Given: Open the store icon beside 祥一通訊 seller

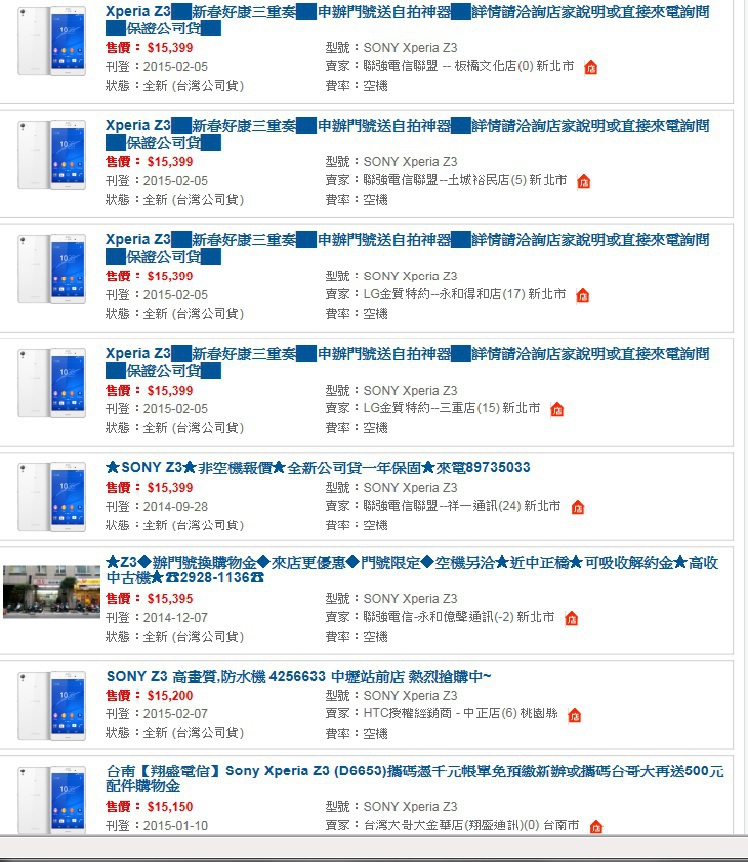Looking at the screenshot, I should (578, 508).
